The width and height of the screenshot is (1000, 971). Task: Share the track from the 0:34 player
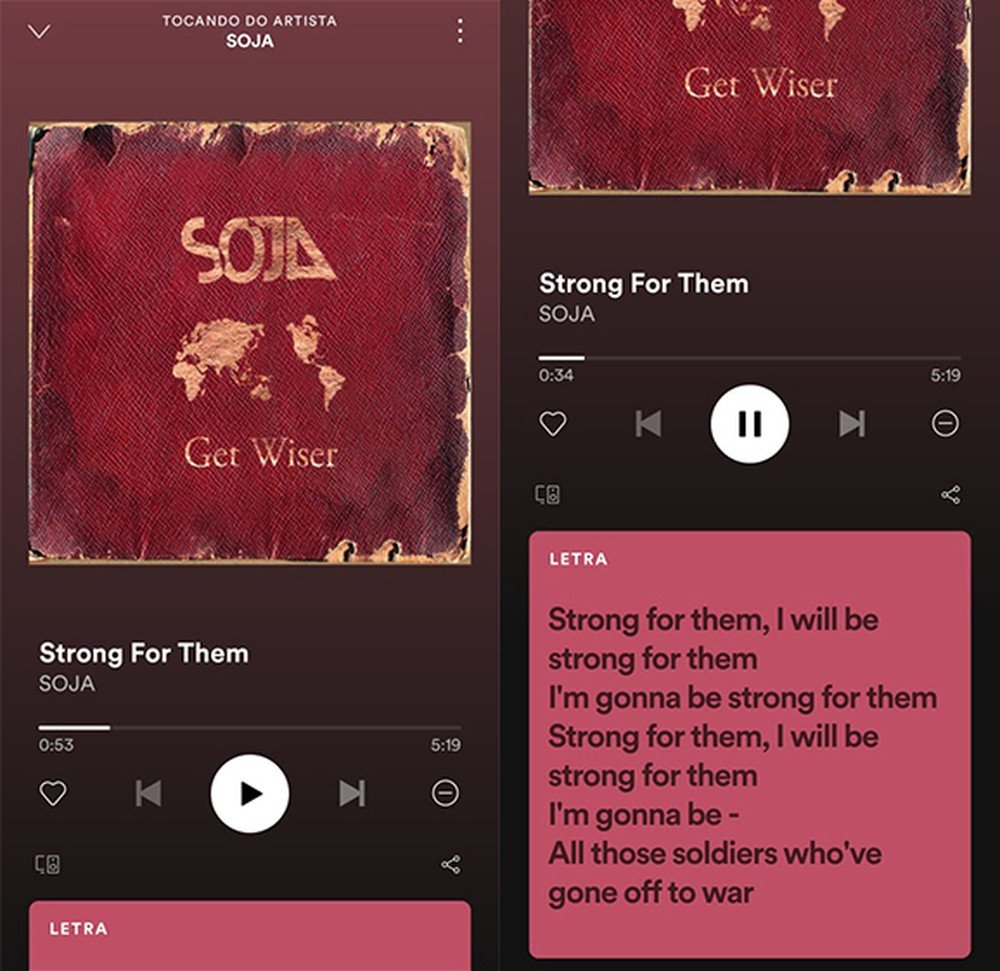951,494
